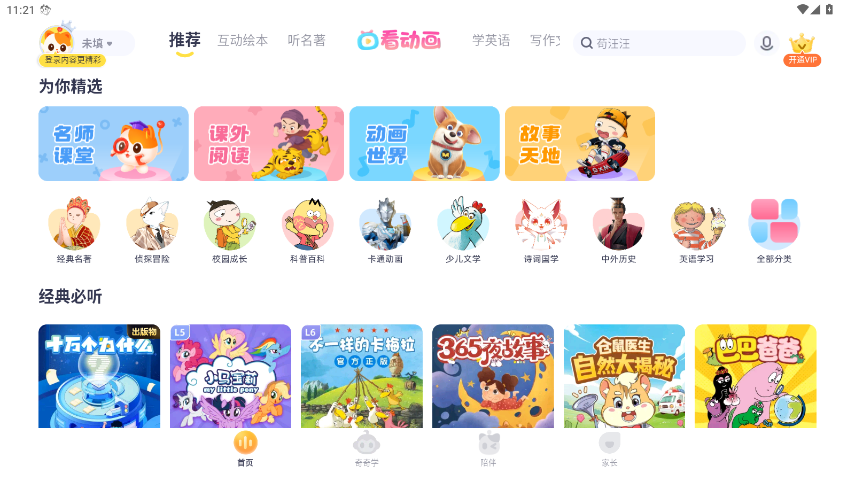The height and width of the screenshot is (481, 855).
Task: View 全部分类 categories
Action: [x=774, y=230]
